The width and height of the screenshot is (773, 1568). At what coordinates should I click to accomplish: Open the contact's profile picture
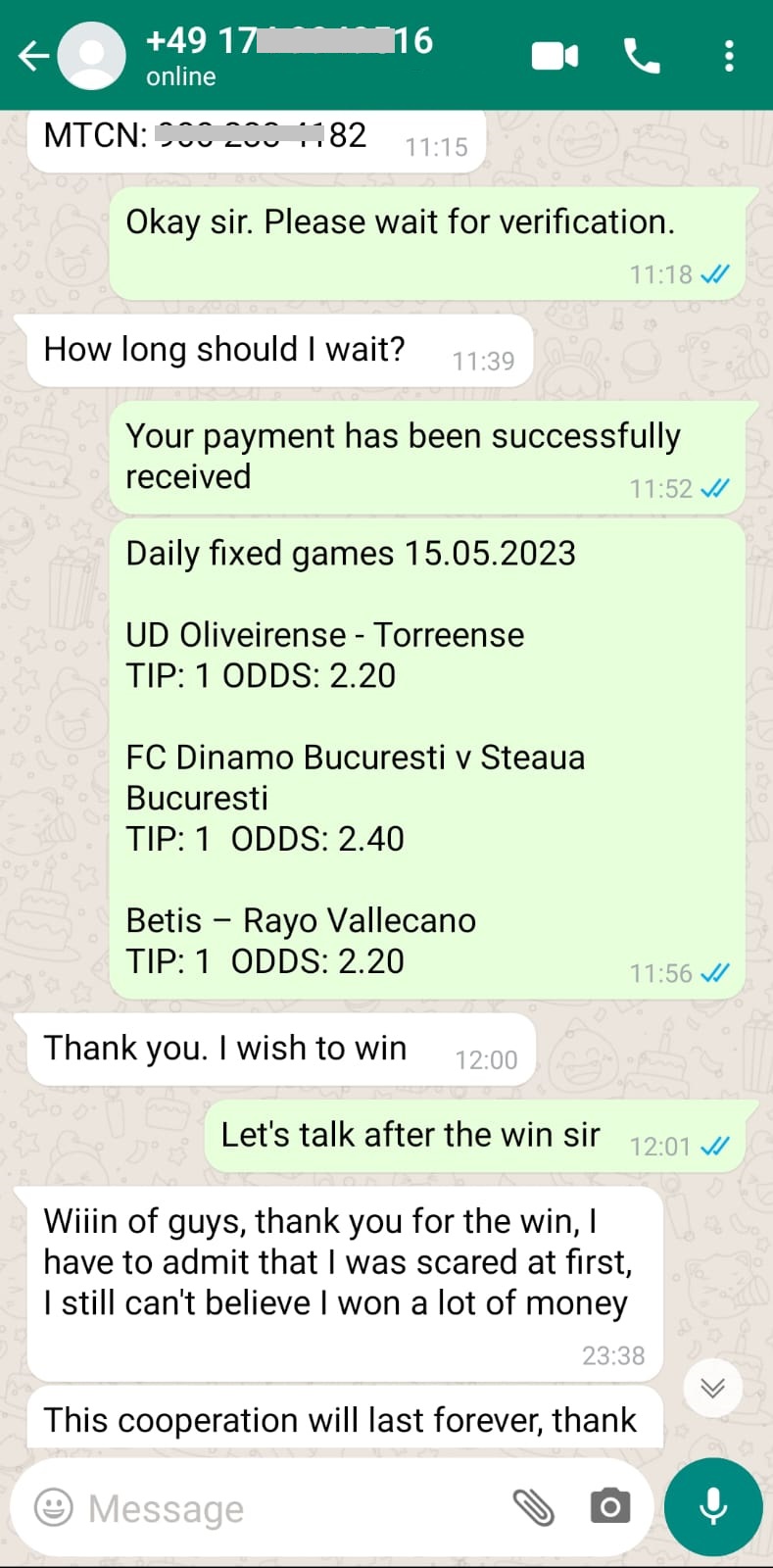[91, 56]
